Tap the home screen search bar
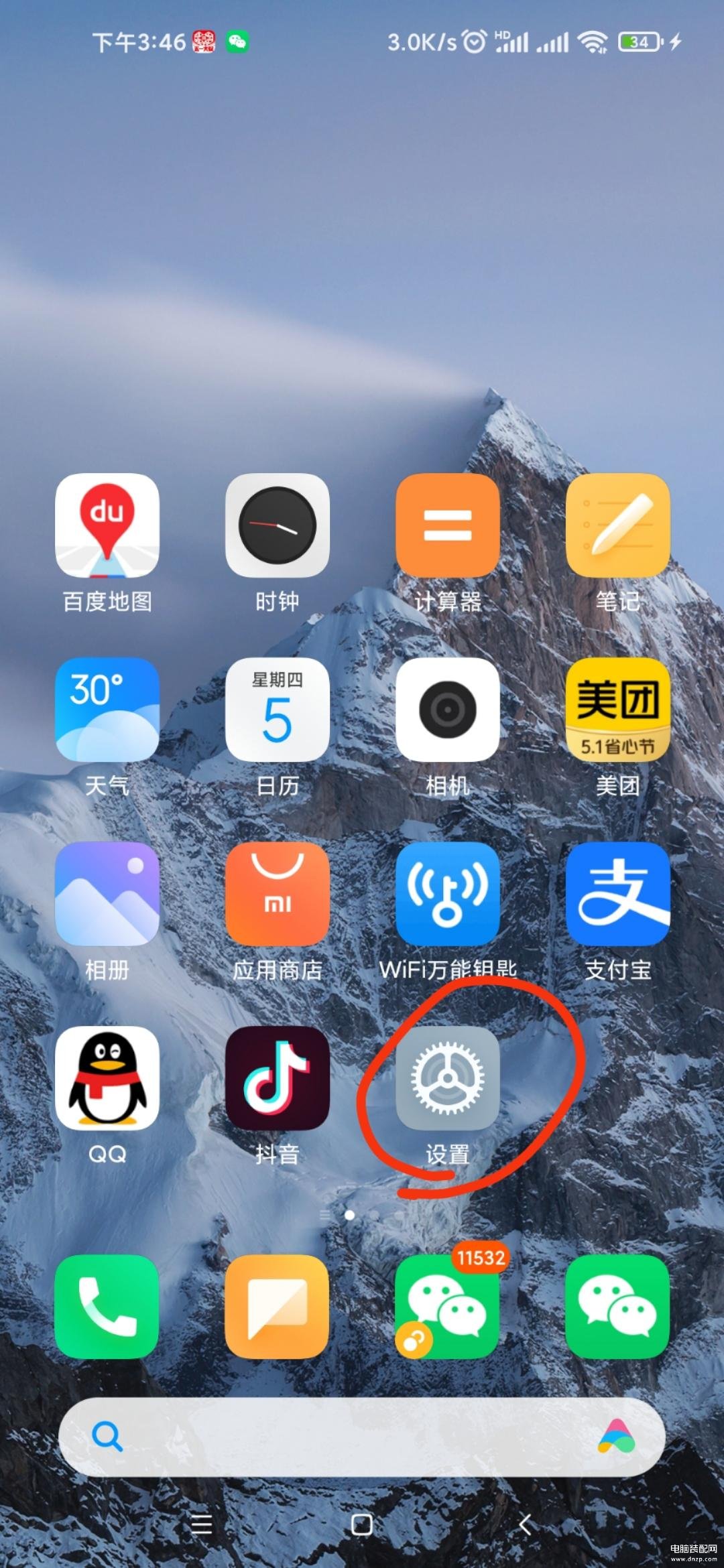Screen dimensions: 724x1568 click(x=362, y=1437)
